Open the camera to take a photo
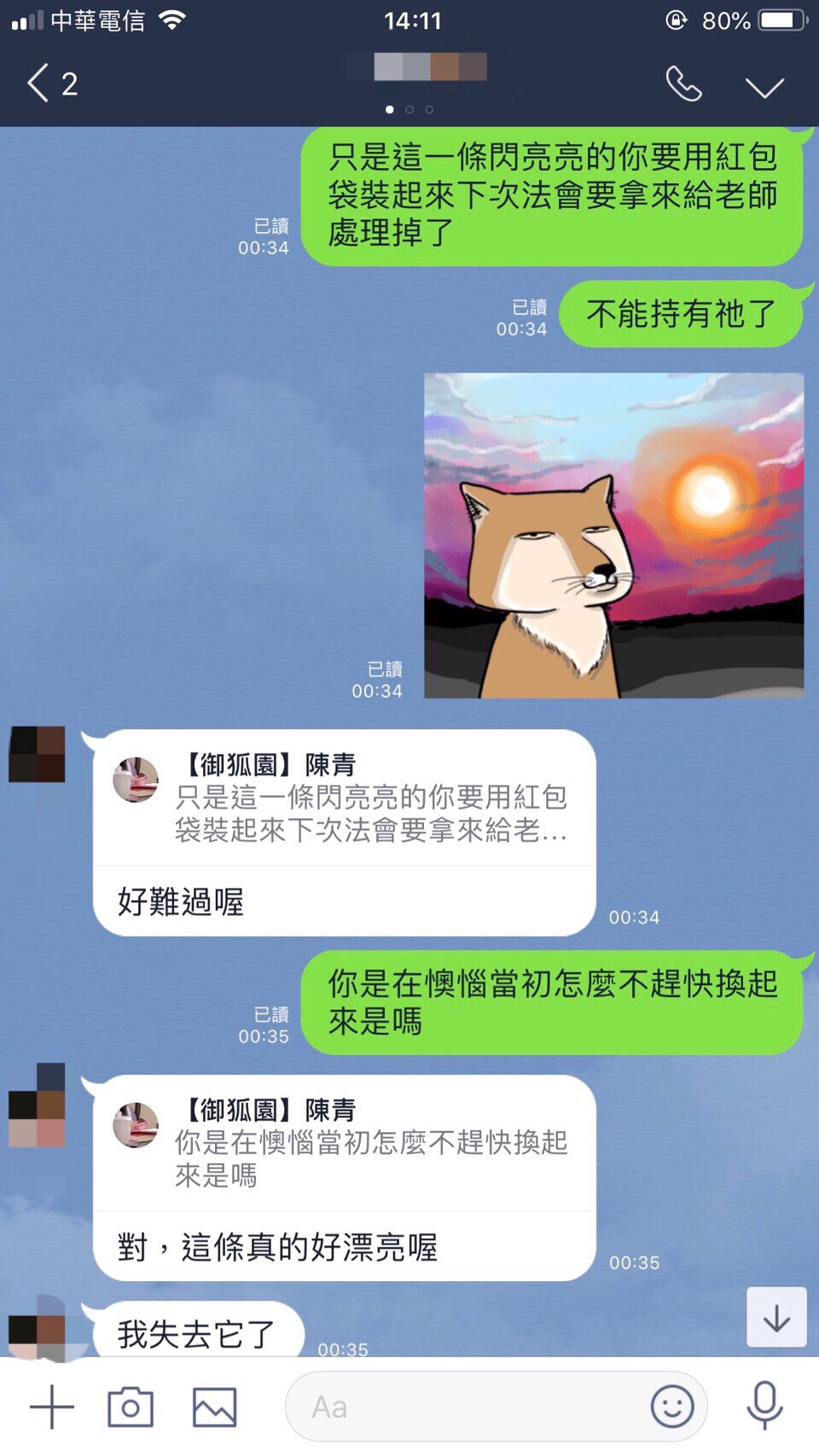Screen dimensions: 819x1456 click(x=131, y=1407)
